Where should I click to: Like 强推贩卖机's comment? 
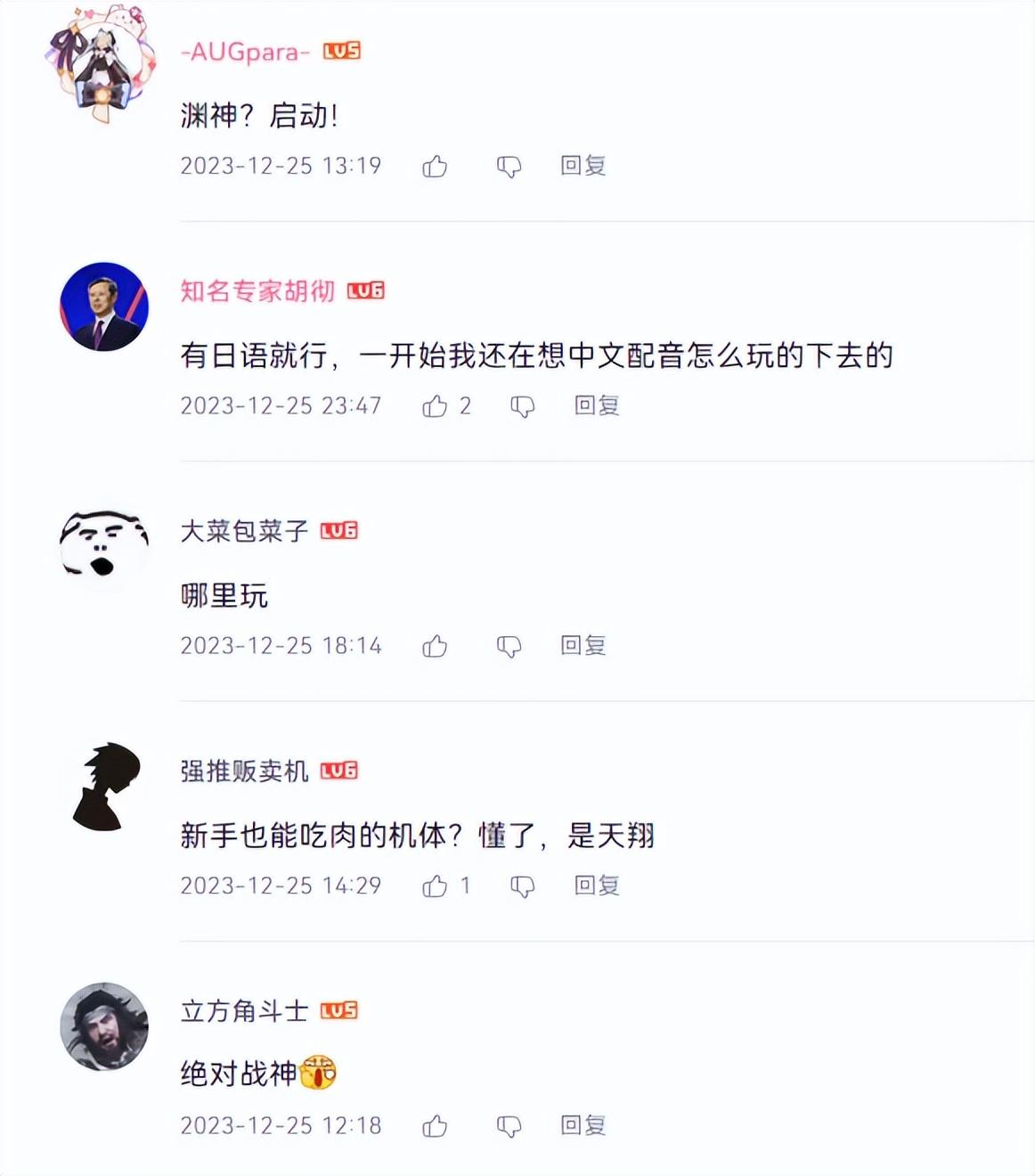(x=435, y=886)
